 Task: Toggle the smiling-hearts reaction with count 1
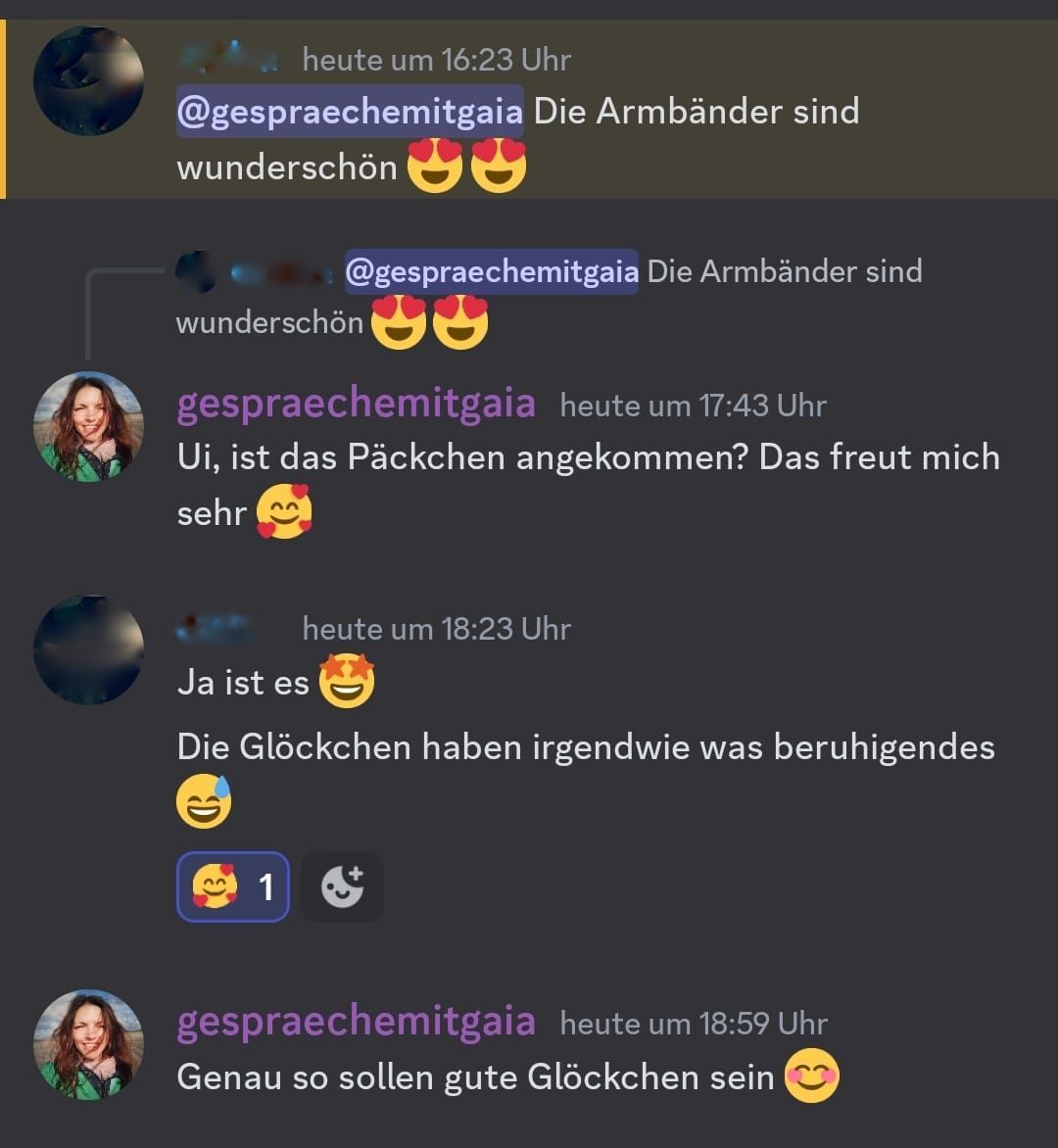pos(233,886)
